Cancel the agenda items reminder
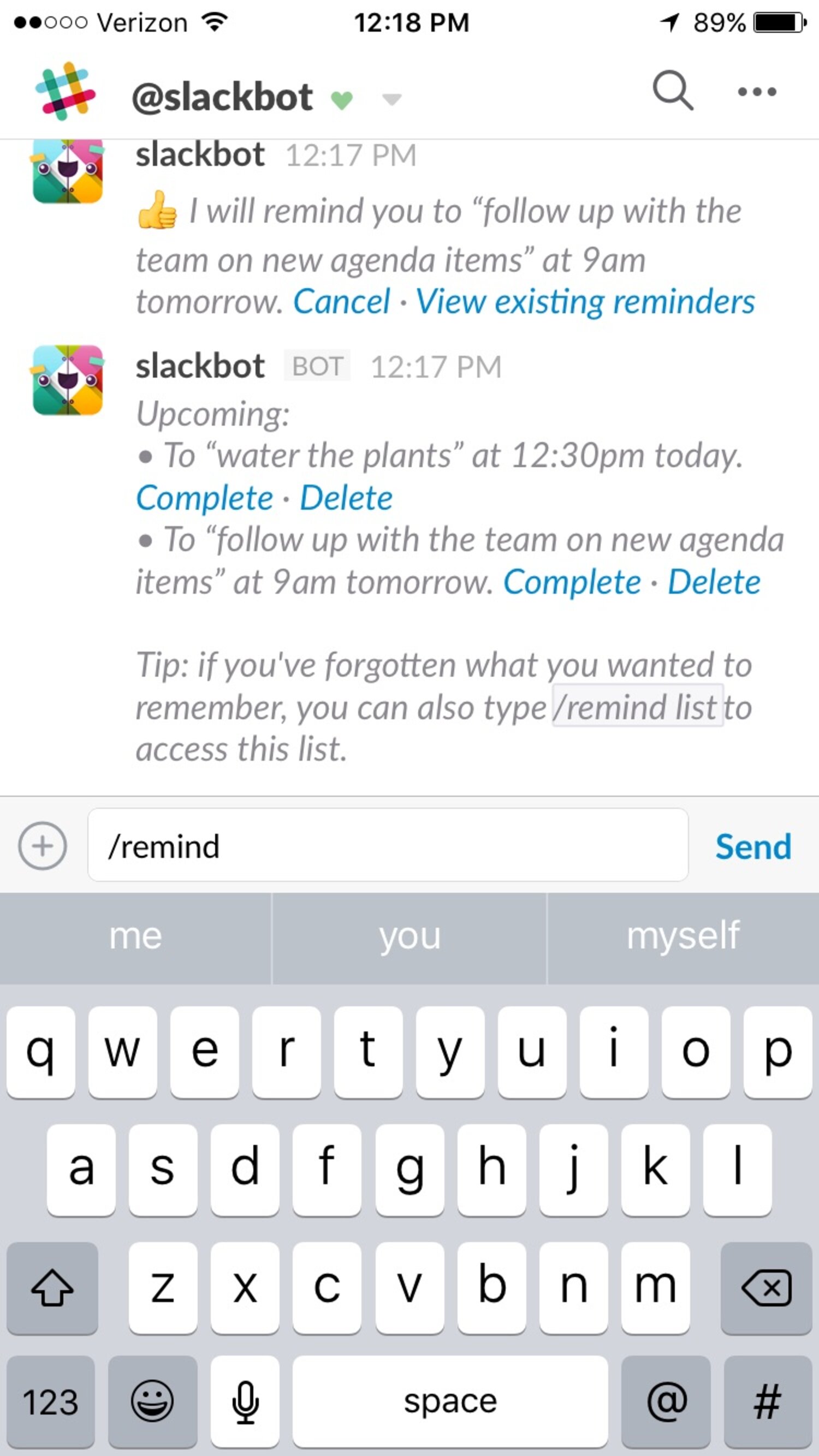Viewport: 819px width, 1456px height. point(341,301)
